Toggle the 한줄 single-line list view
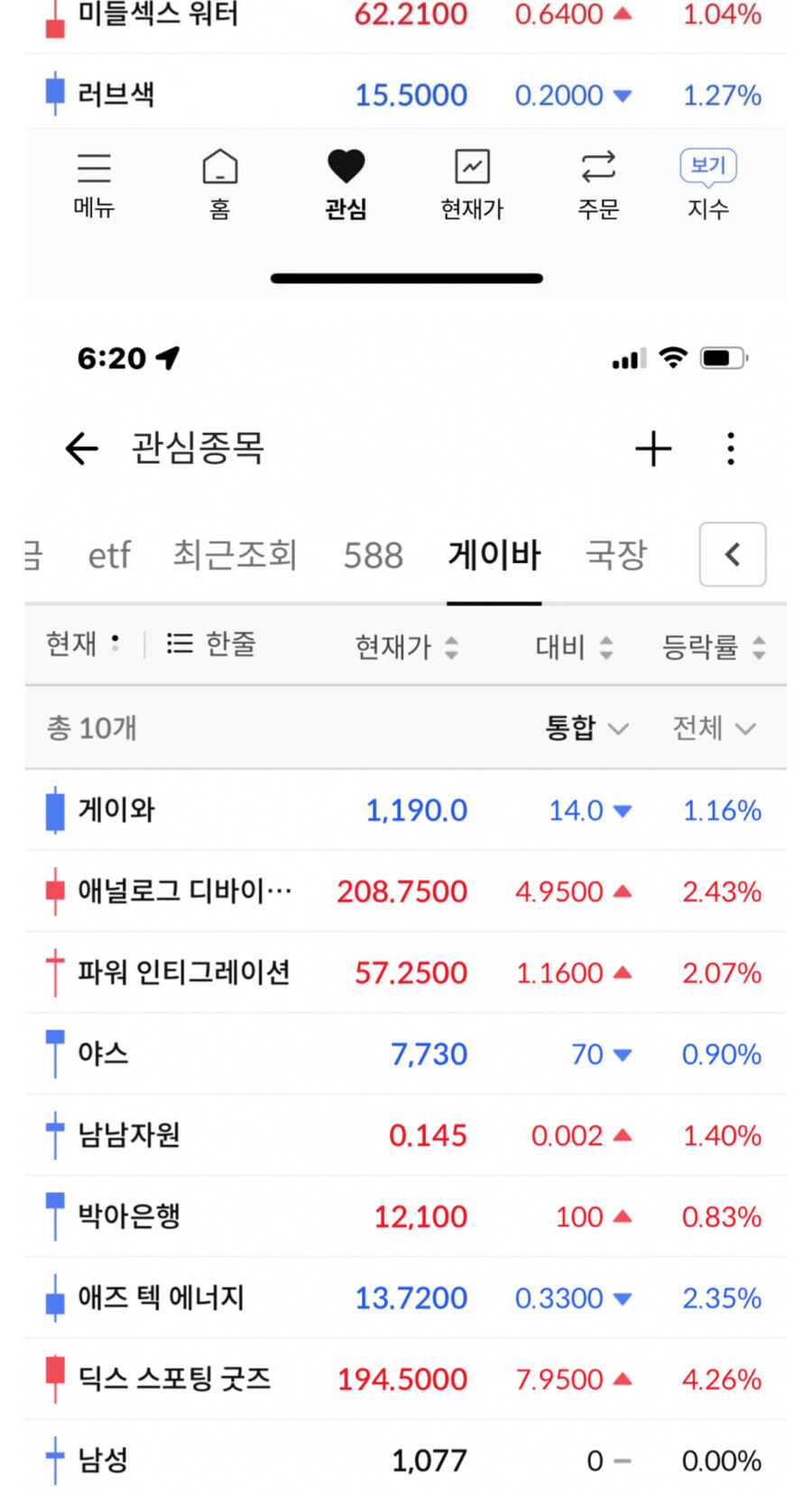Image resolution: width=812 pixels, height=1495 pixels. coord(214,644)
